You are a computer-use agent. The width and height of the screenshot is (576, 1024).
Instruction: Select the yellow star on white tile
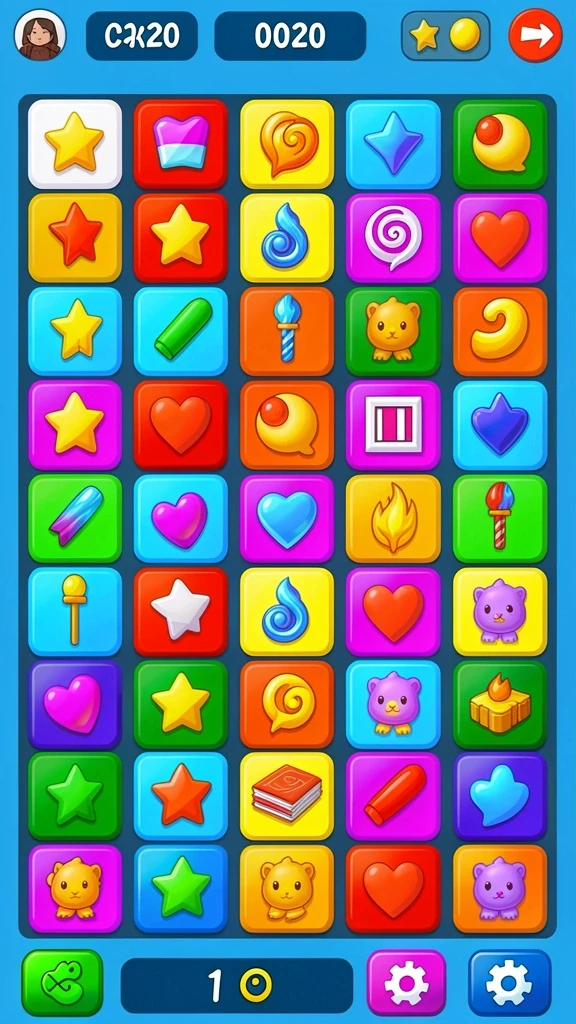[74, 144]
